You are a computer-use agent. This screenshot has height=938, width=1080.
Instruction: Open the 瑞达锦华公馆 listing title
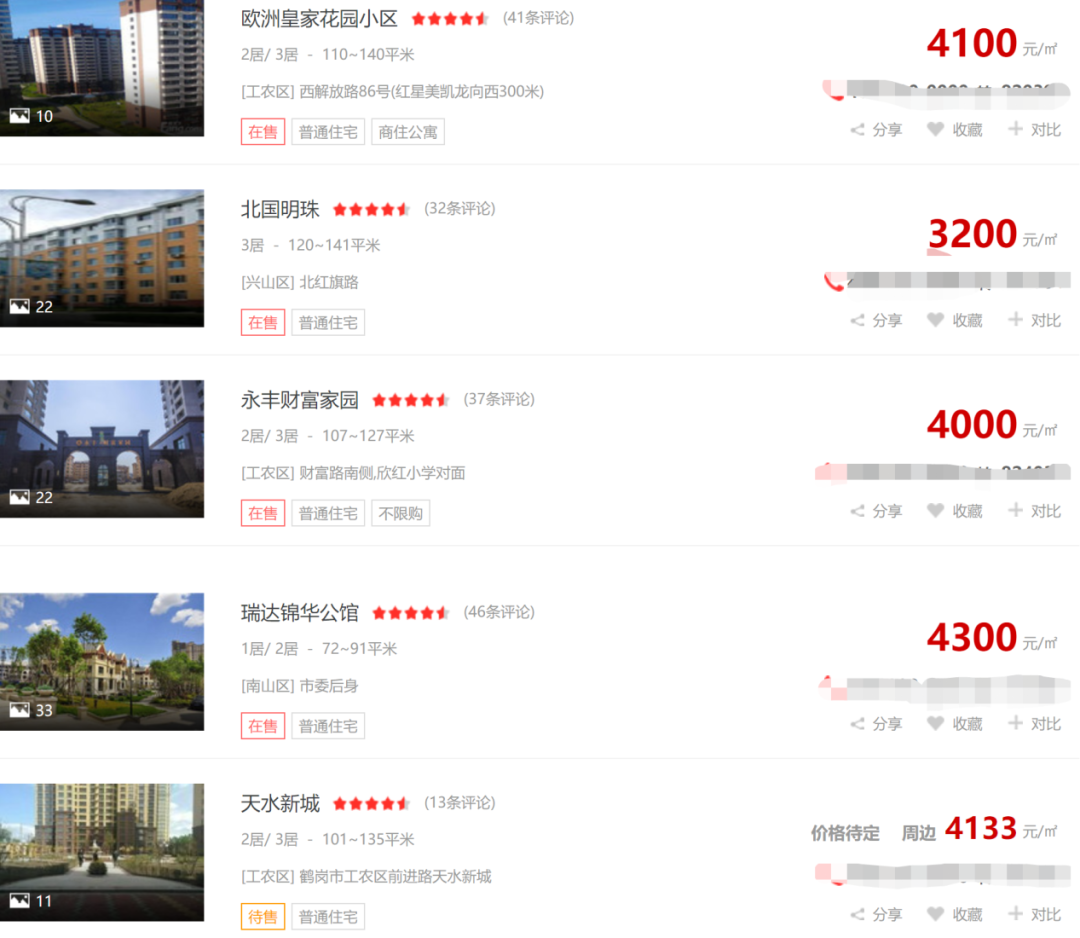pyautogui.click(x=300, y=613)
